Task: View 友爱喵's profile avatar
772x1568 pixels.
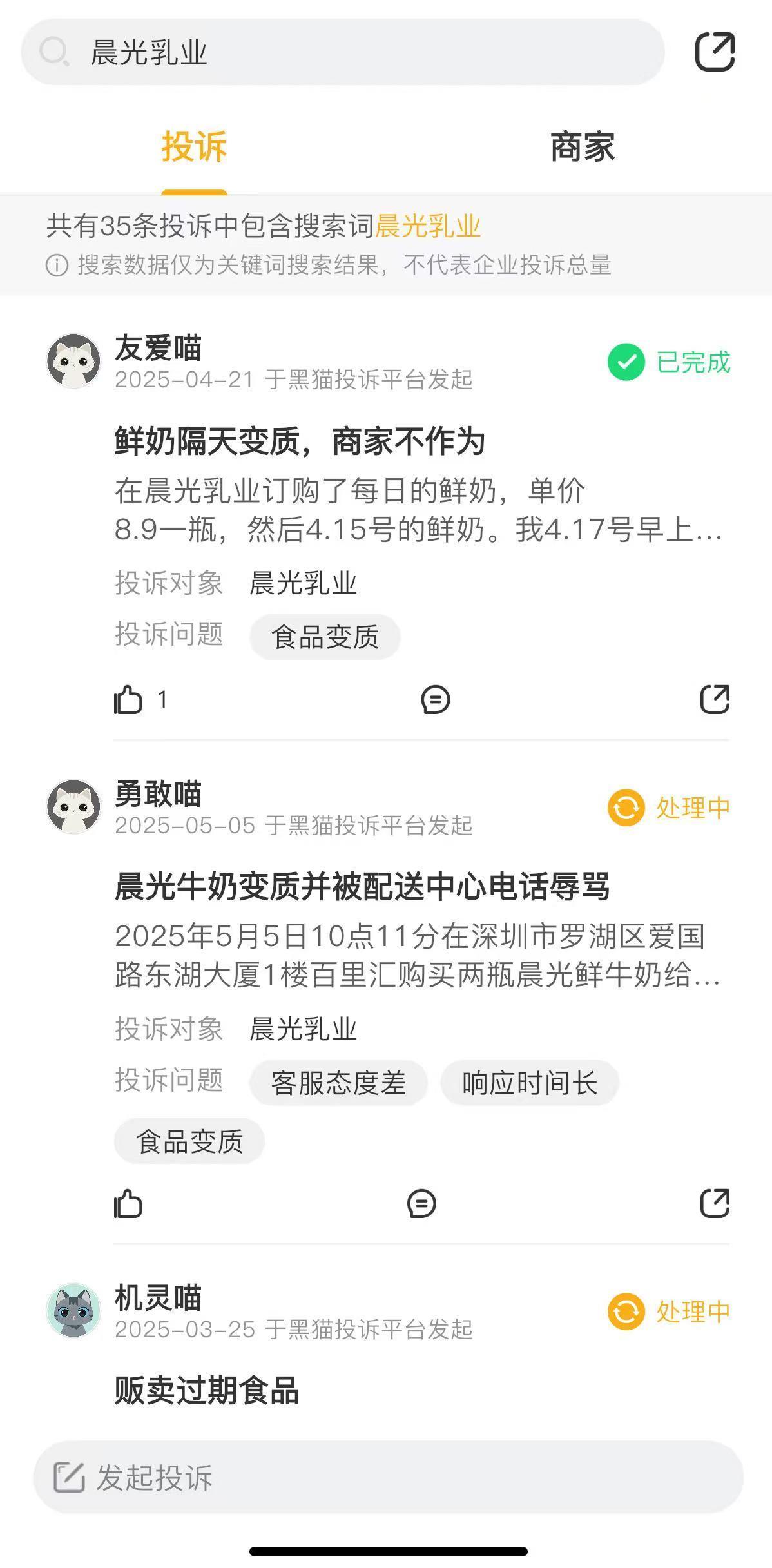Action: click(x=73, y=361)
